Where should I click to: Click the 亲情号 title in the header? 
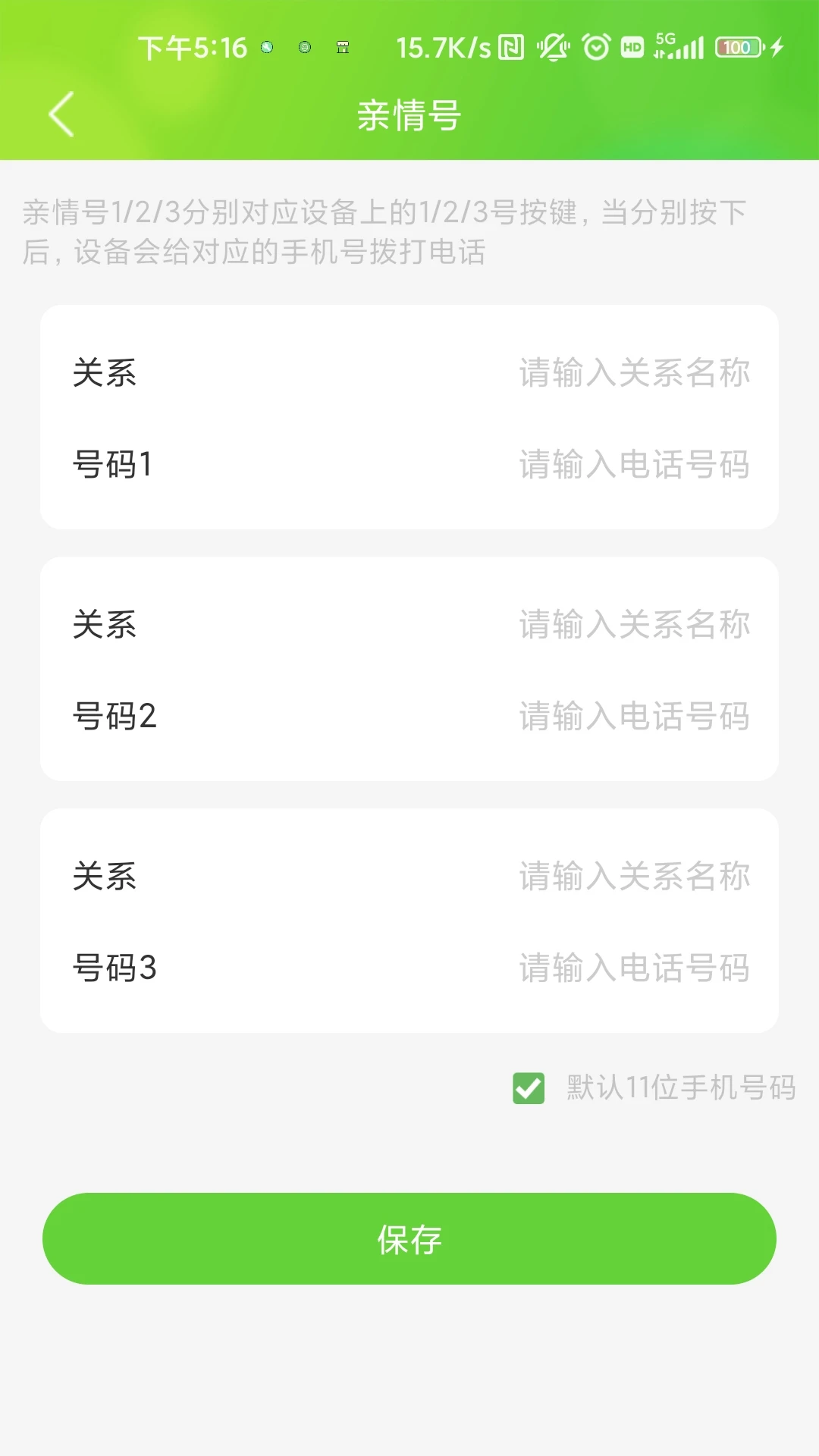pyautogui.click(x=409, y=115)
